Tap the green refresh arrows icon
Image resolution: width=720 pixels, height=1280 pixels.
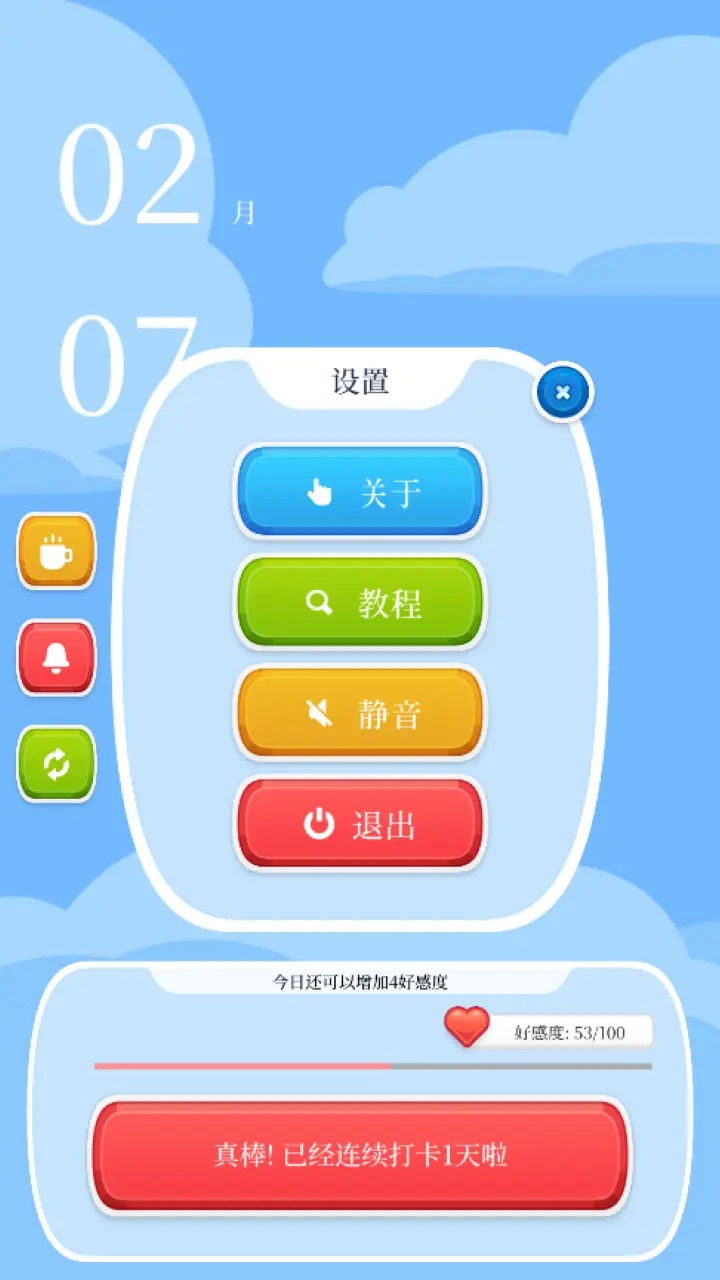point(56,764)
